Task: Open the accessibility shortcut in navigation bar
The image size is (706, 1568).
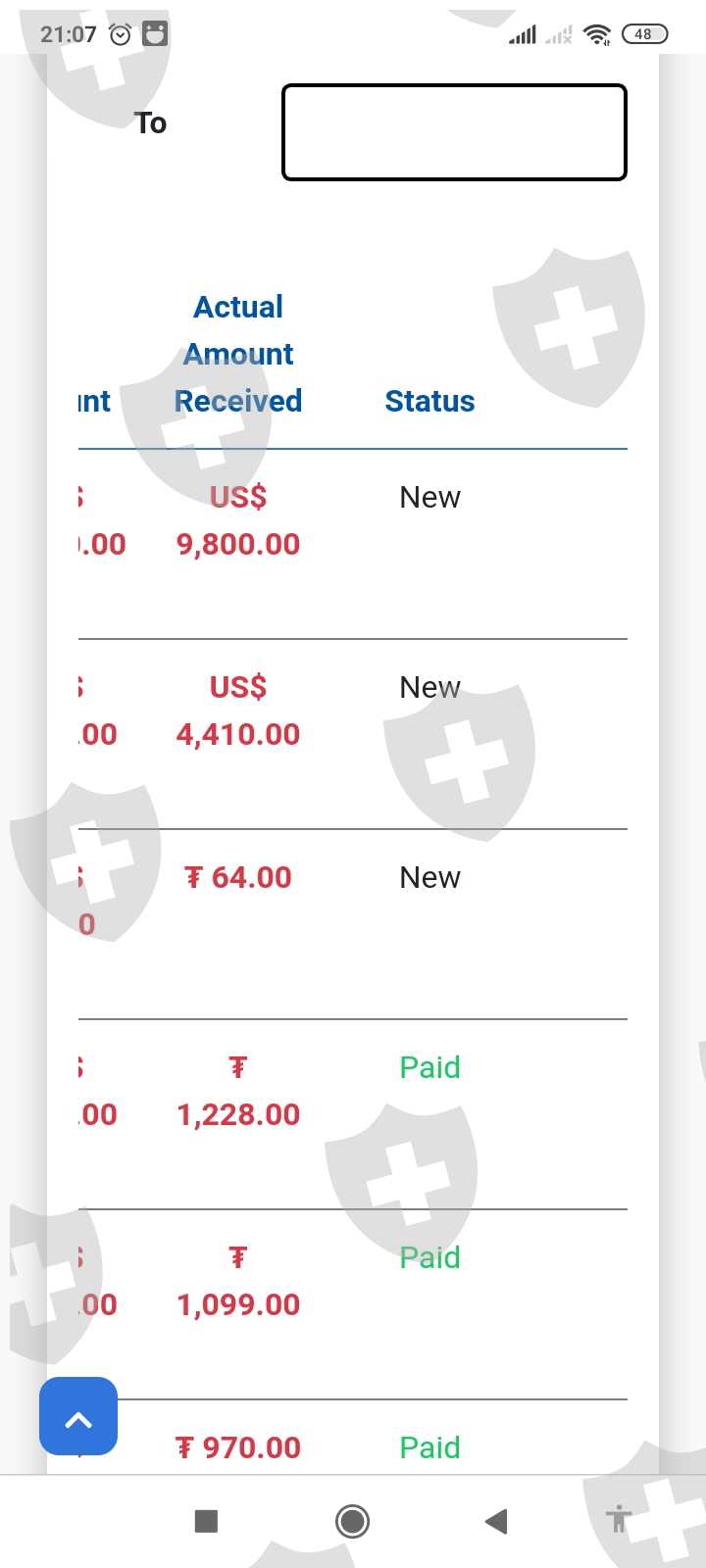Action: [619, 1520]
